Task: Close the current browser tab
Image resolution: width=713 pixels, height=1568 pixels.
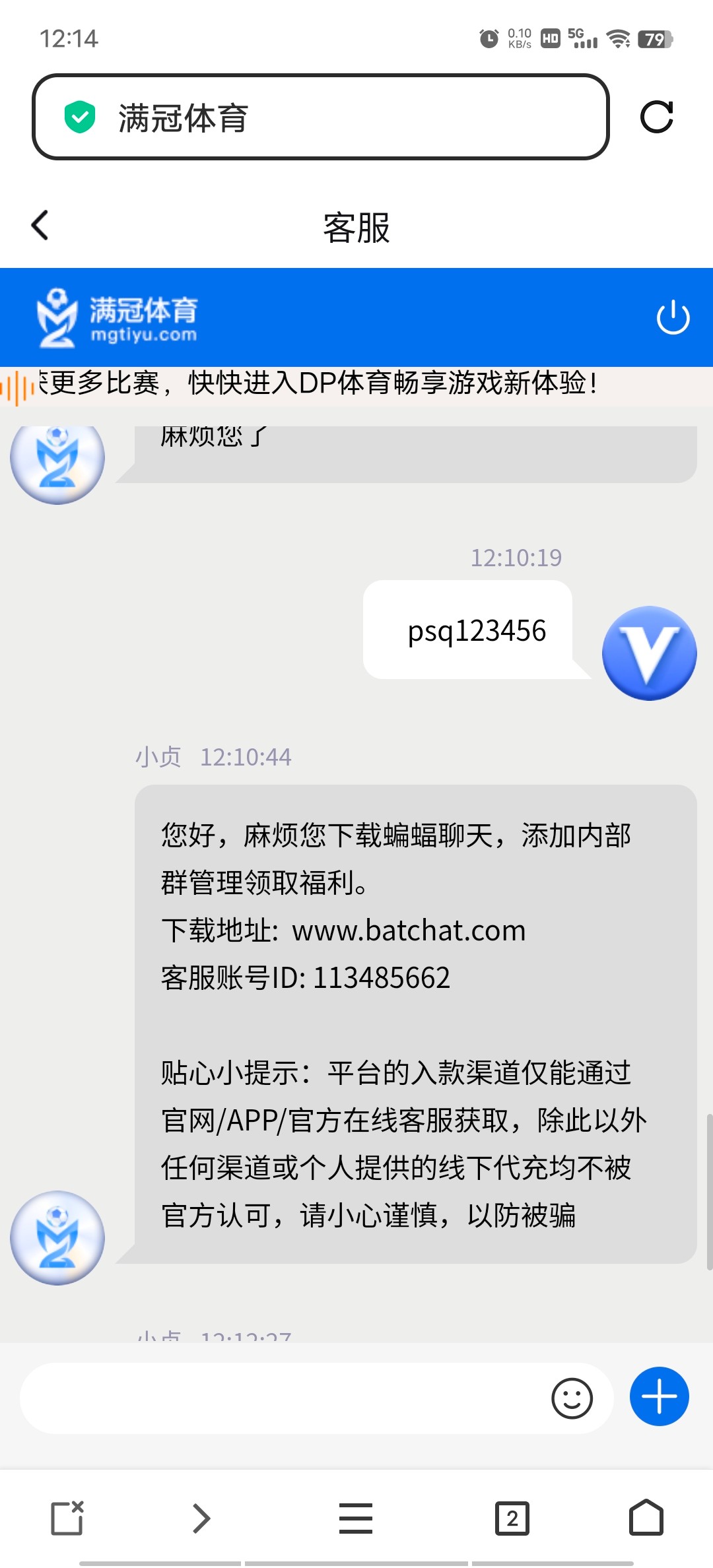Action: pos(67,1518)
